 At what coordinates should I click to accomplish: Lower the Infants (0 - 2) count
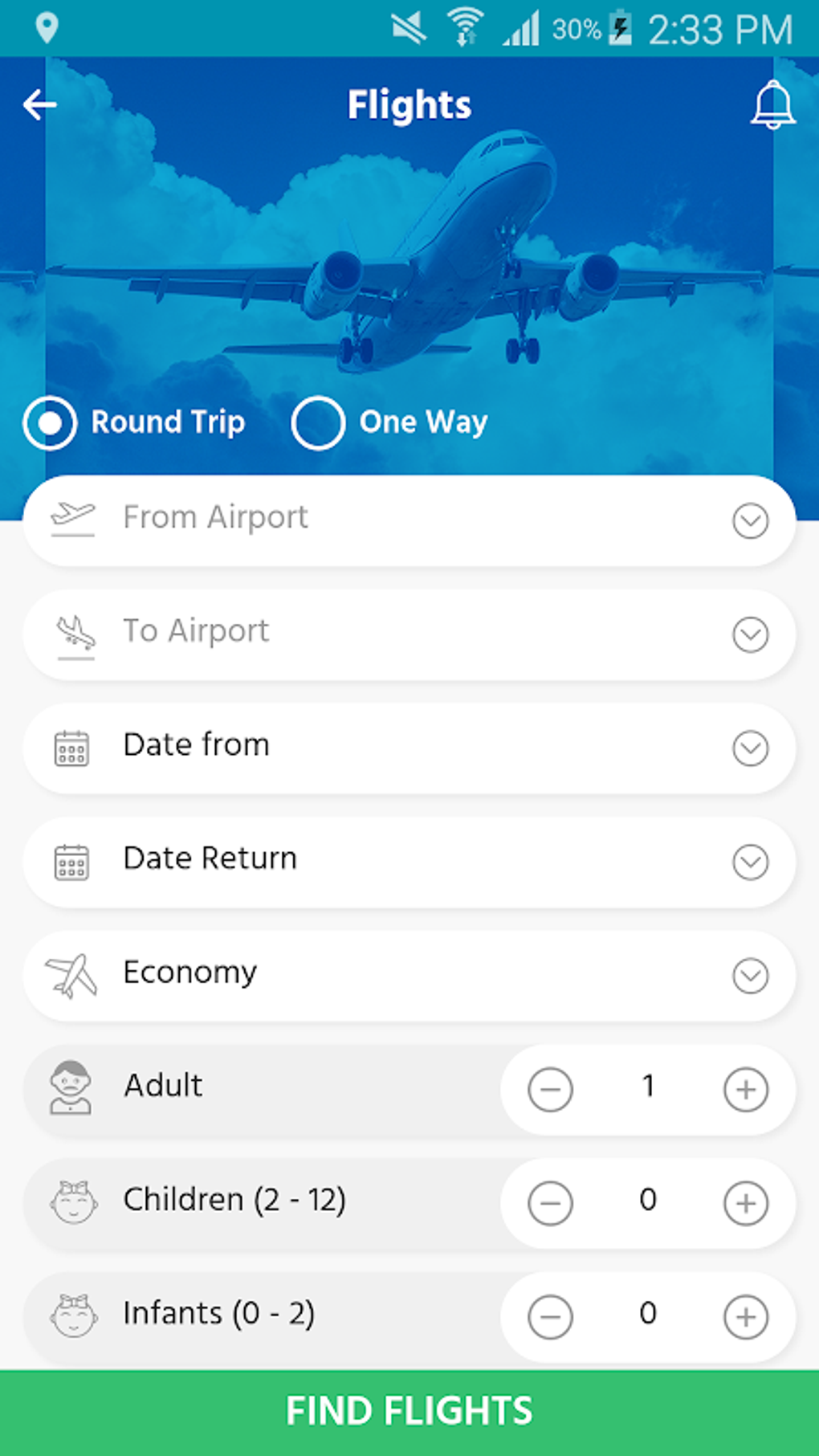click(x=550, y=1317)
